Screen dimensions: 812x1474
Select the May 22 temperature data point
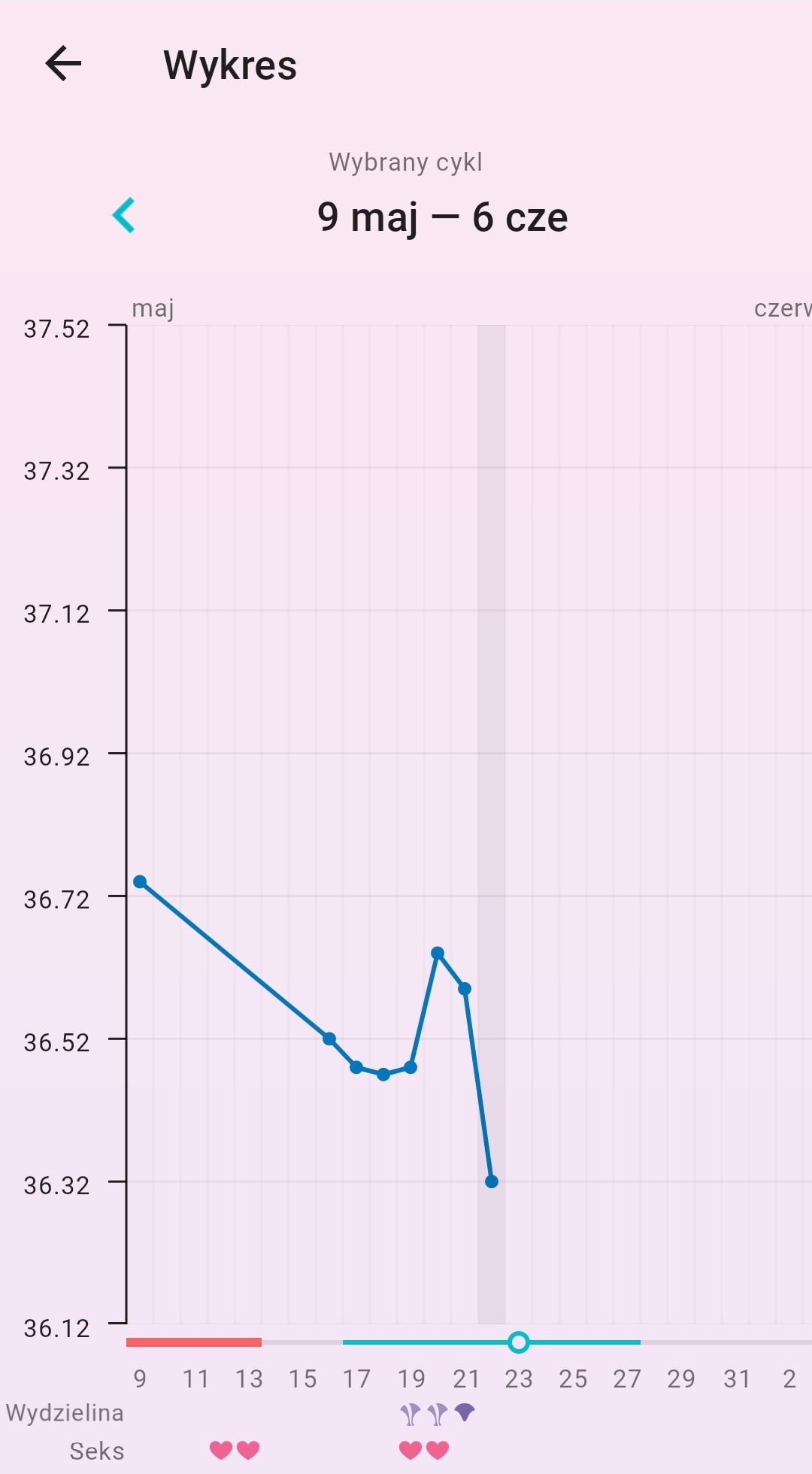[x=492, y=1181]
